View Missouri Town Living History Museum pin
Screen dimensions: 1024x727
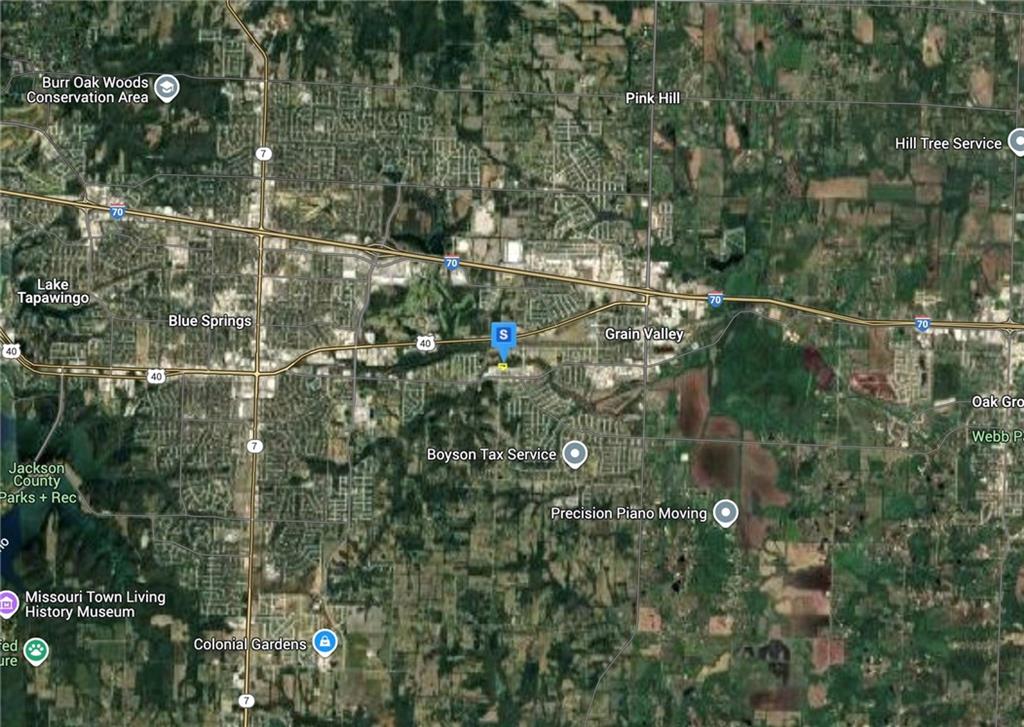(8, 603)
